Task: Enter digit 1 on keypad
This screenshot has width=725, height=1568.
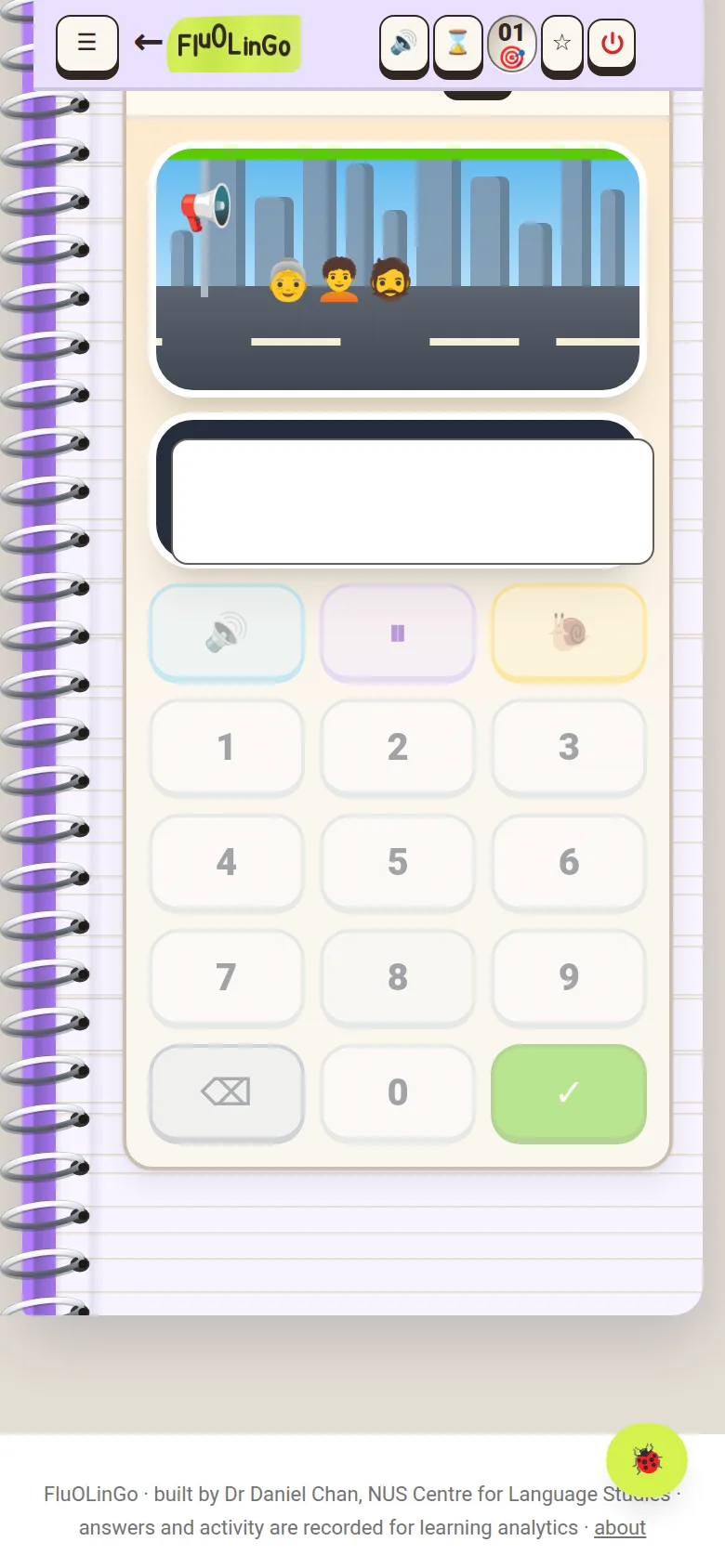Action: tap(227, 748)
